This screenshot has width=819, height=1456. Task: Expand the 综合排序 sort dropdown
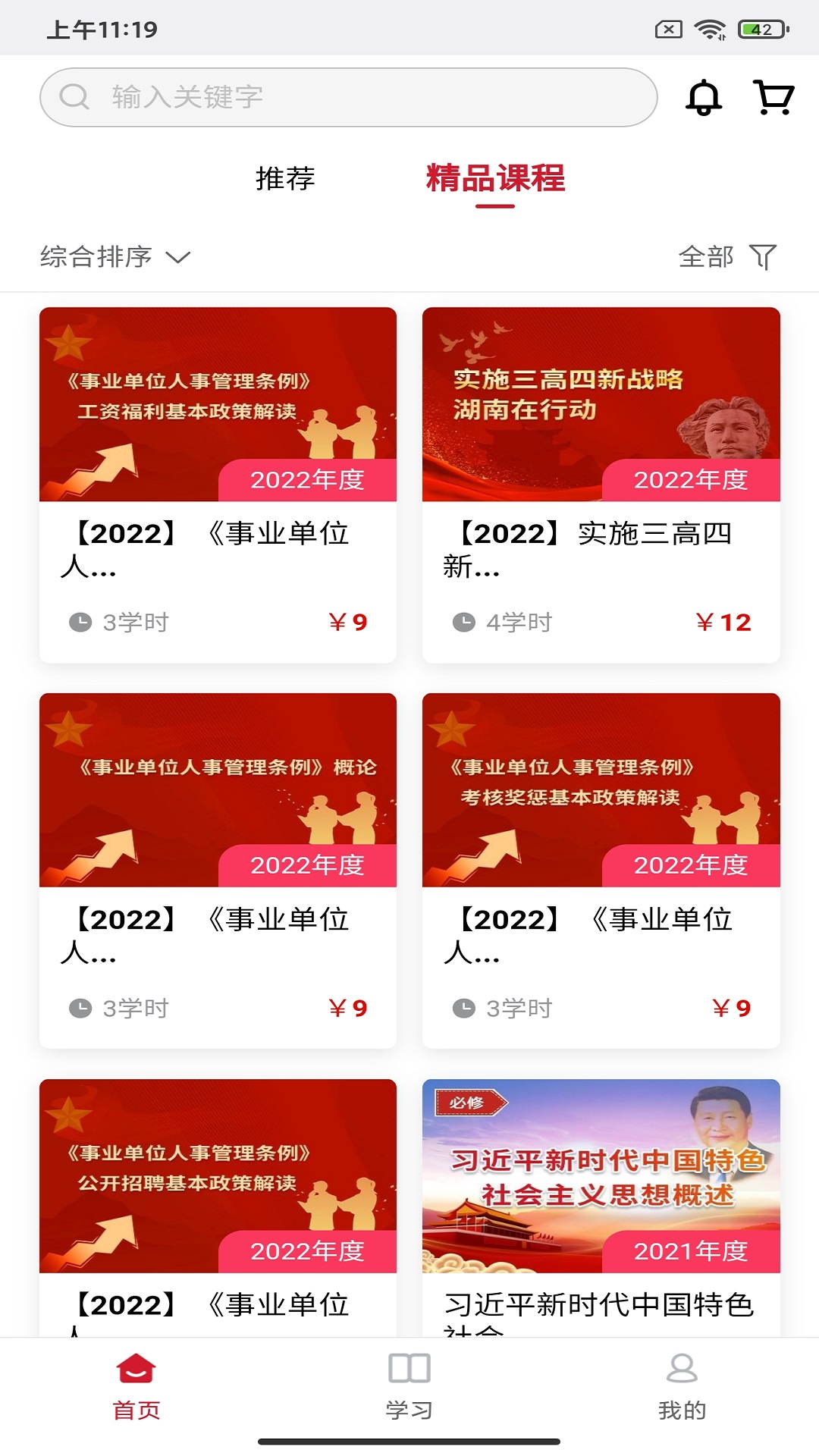(115, 257)
